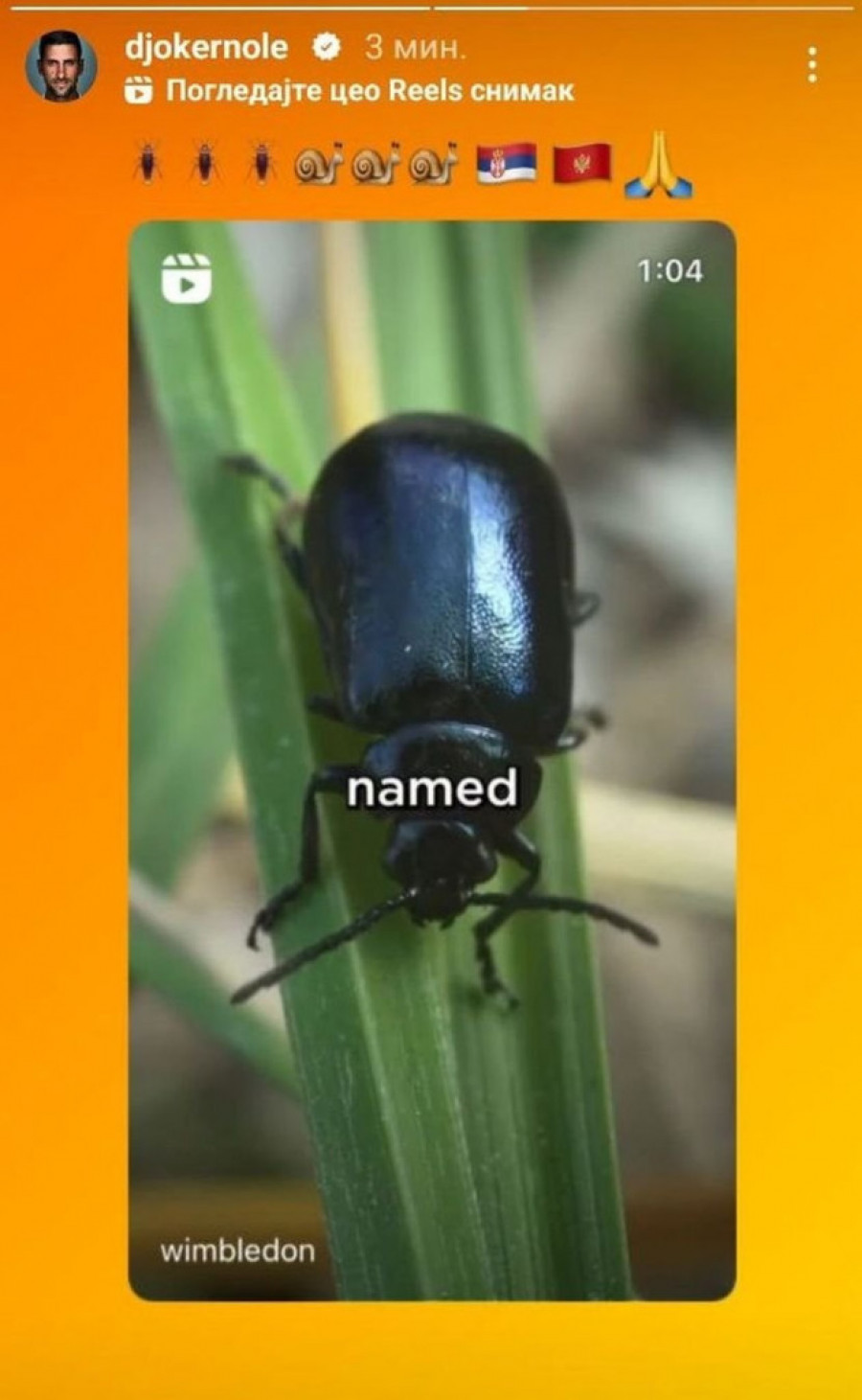Image resolution: width=862 pixels, height=1400 pixels.
Task: Open the djokernole username
Action: click(x=206, y=46)
